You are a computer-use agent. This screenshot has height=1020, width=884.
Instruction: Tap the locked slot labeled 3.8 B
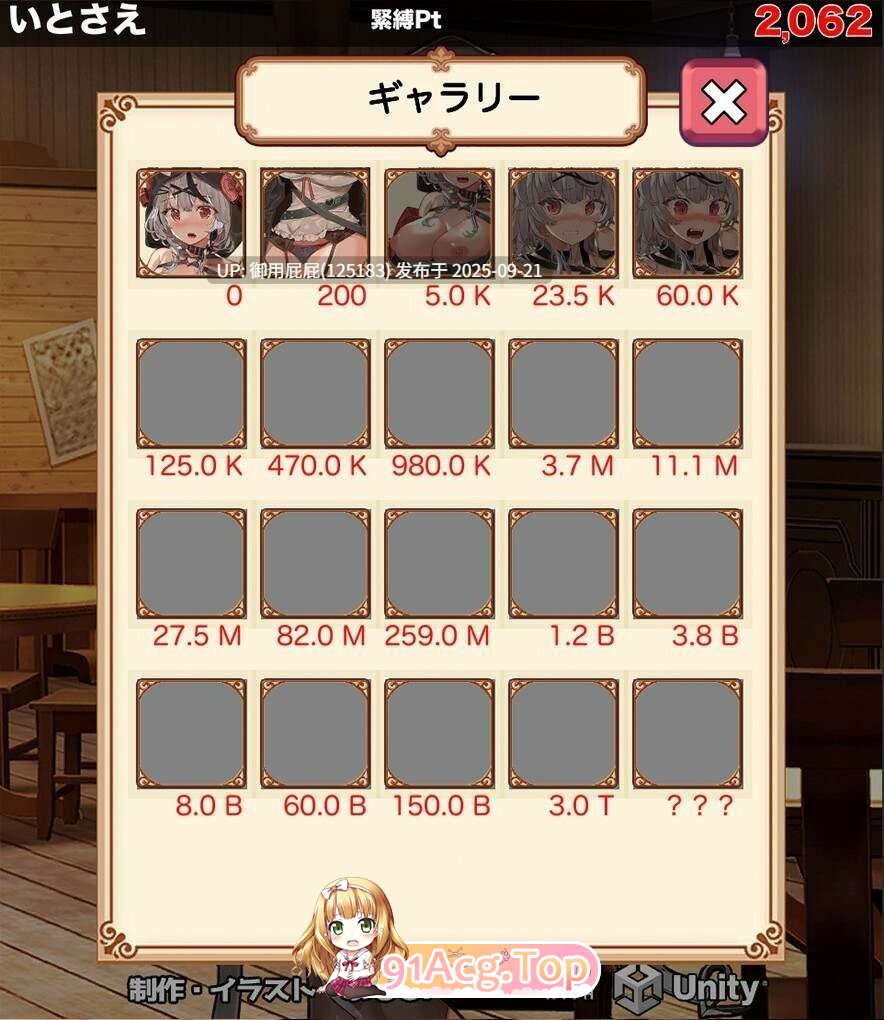pos(687,563)
